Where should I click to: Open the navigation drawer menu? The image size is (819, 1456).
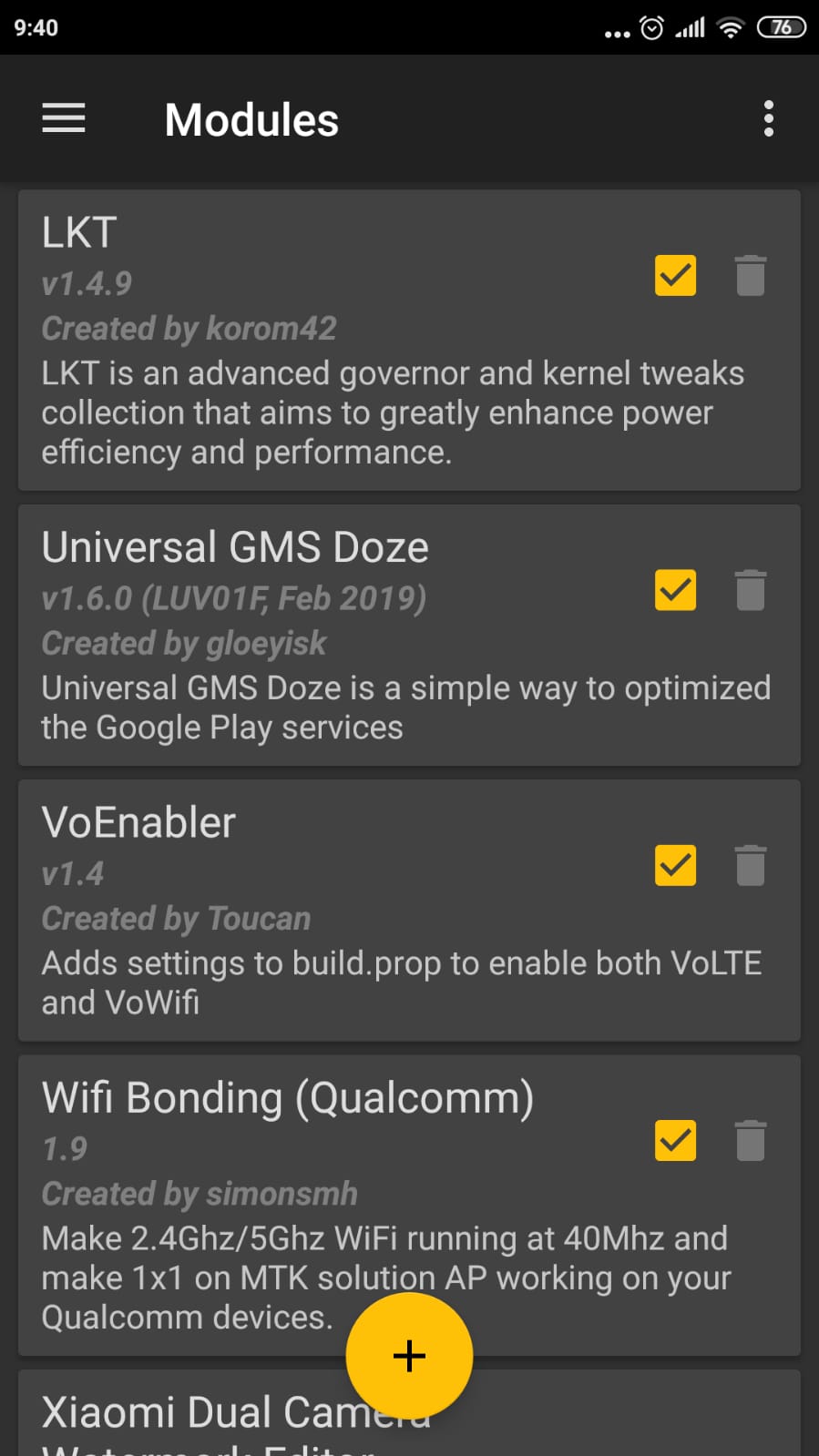pos(64,118)
